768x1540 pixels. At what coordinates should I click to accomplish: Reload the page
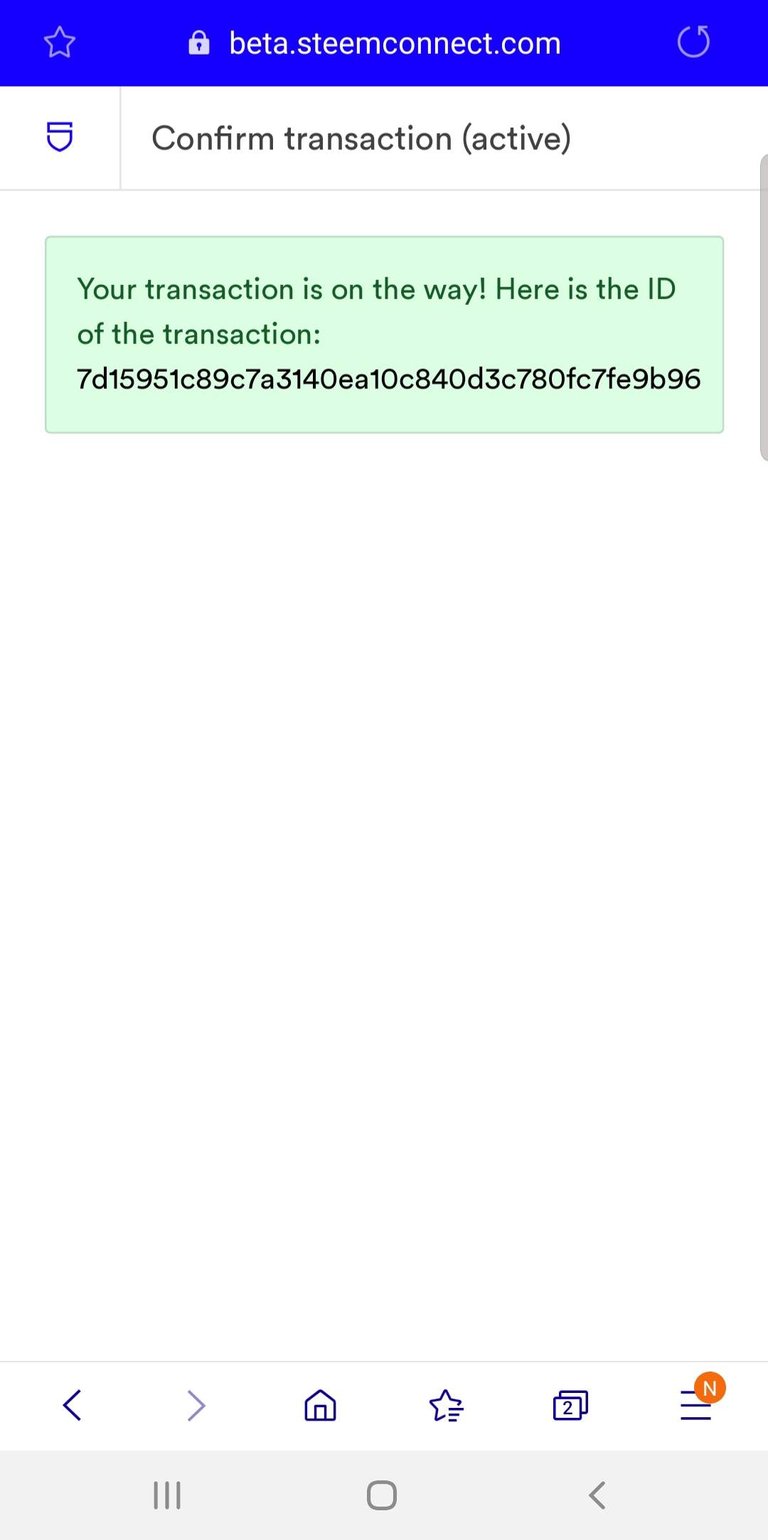693,43
